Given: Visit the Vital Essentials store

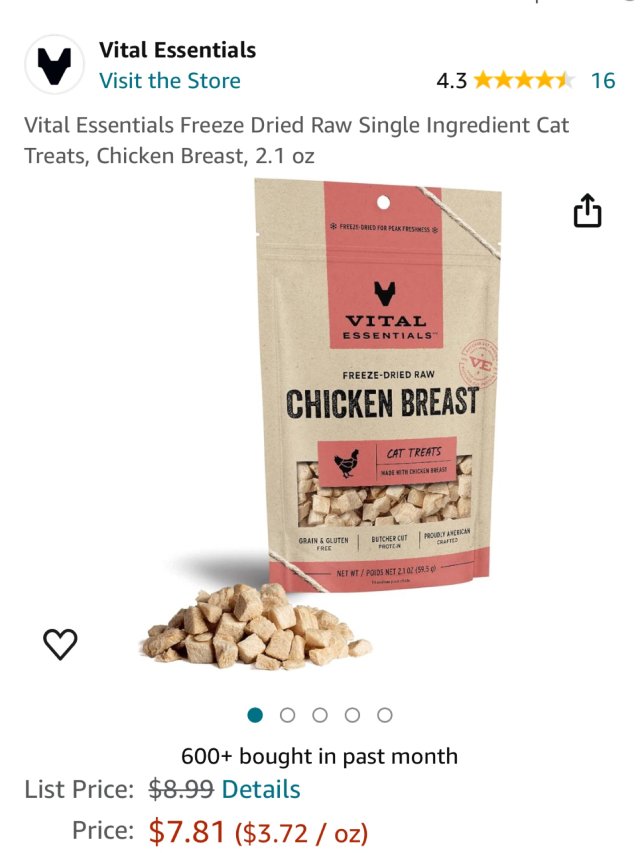Looking at the screenshot, I should coord(169,81).
